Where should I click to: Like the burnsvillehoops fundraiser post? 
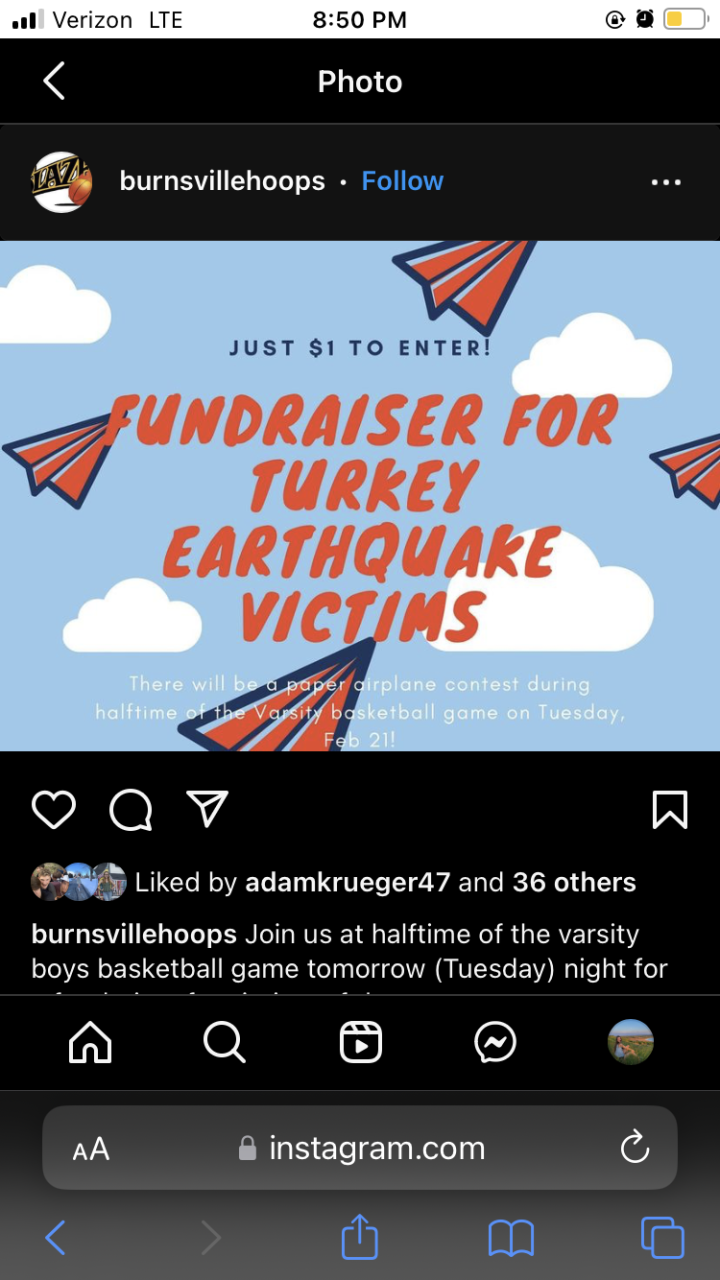[54, 809]
